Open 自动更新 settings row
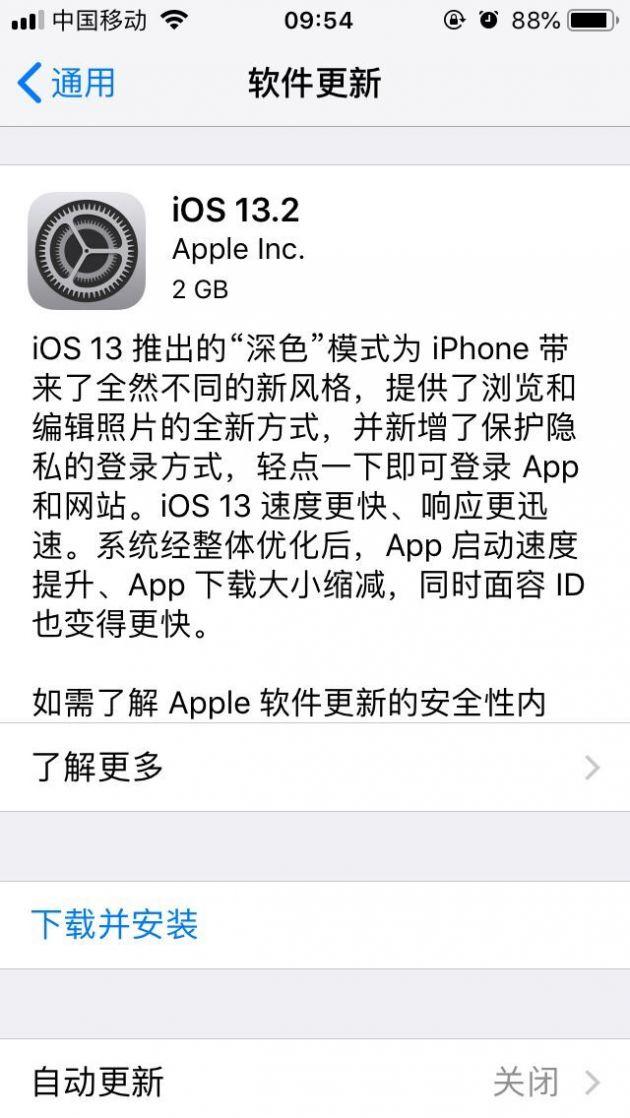Screen dimensions: 630x1118 (x=315, y=1081)
